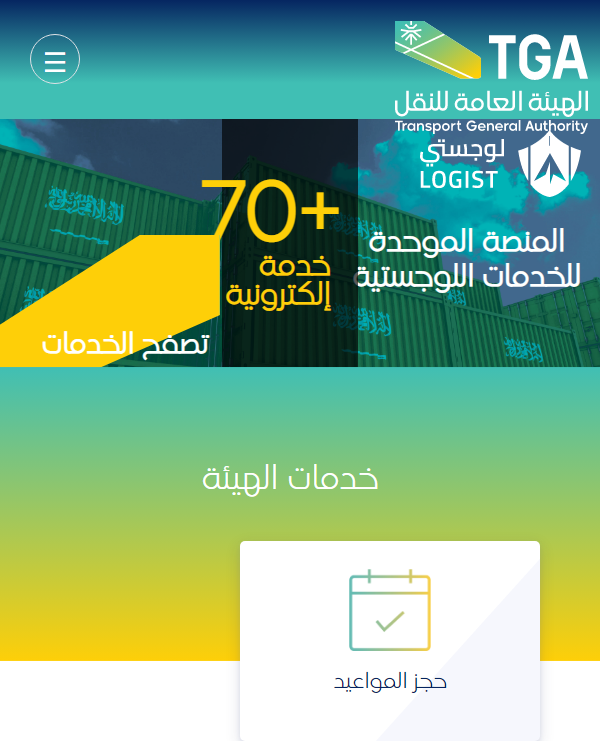Tap the تصفح الخدمات browse services button
This screenshot has height=741, width=600.
click(125, 343)
